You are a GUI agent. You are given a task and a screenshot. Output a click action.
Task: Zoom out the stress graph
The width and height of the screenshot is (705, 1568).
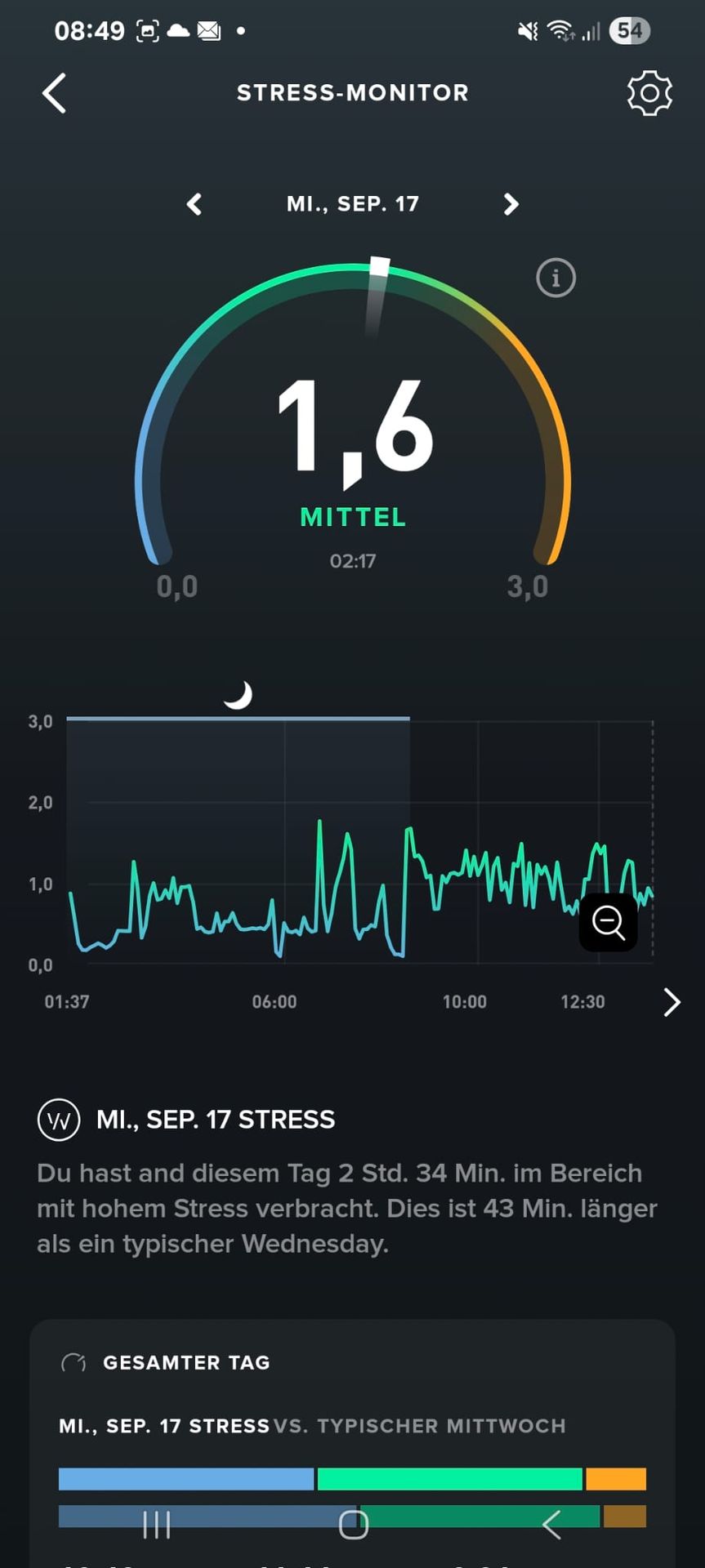coord(608,922)
